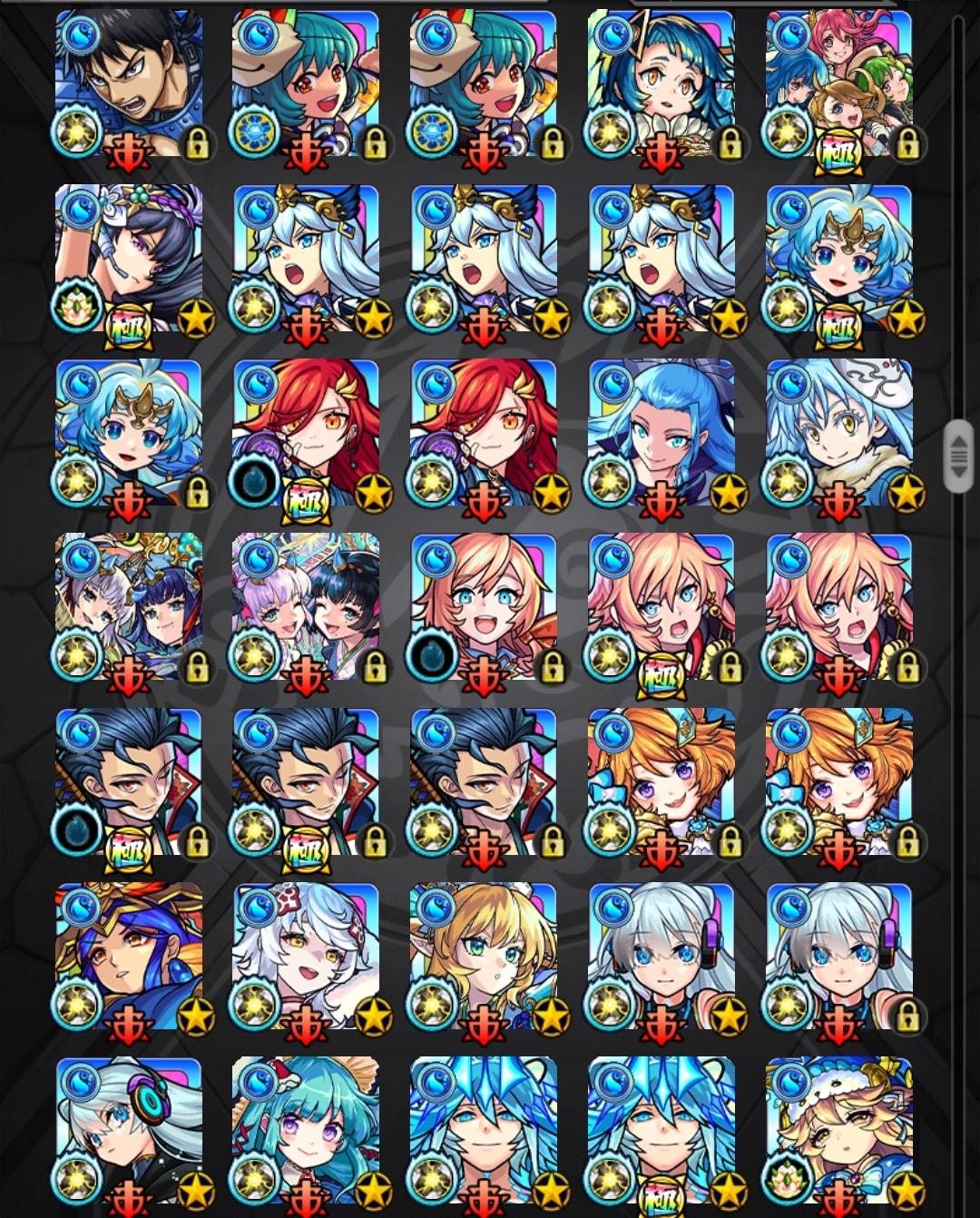Open the pale-blue-haired girl wearing a white hat
This screenshot has height=1218, width=980.
(838, 434)
